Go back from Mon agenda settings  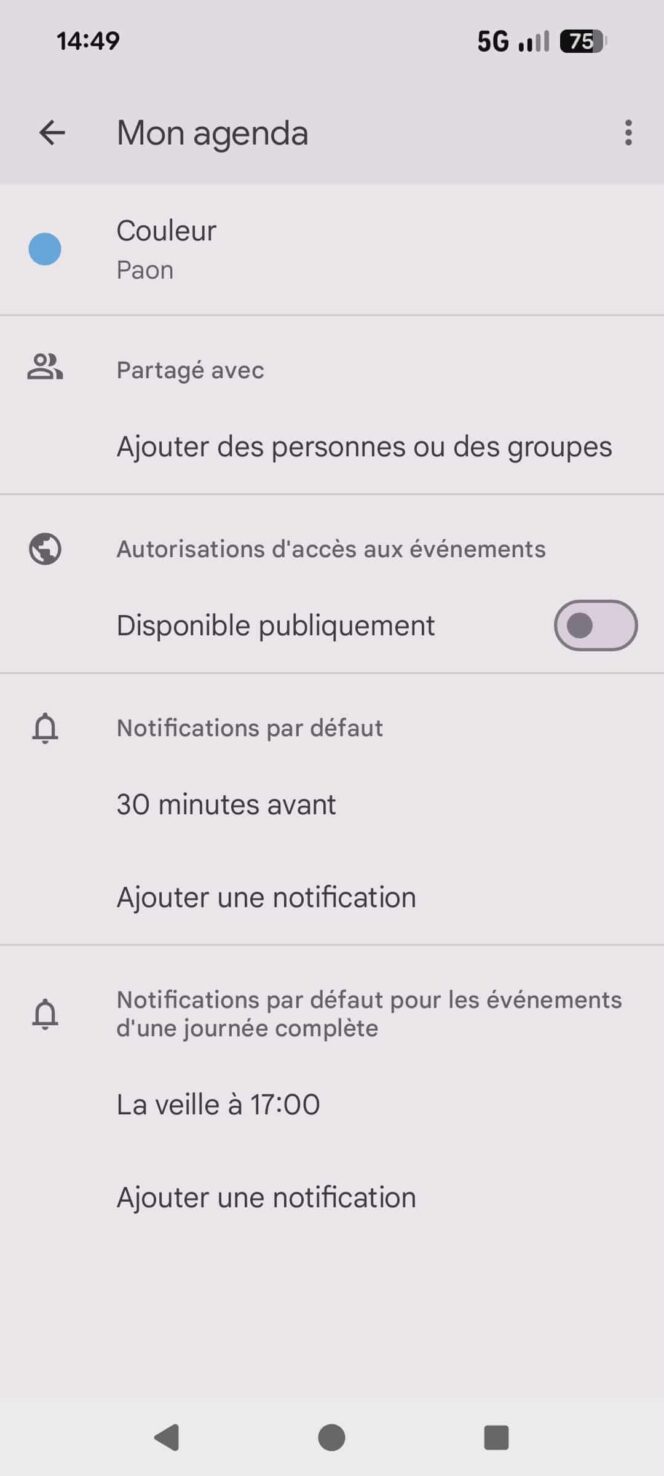coord(51,133)
